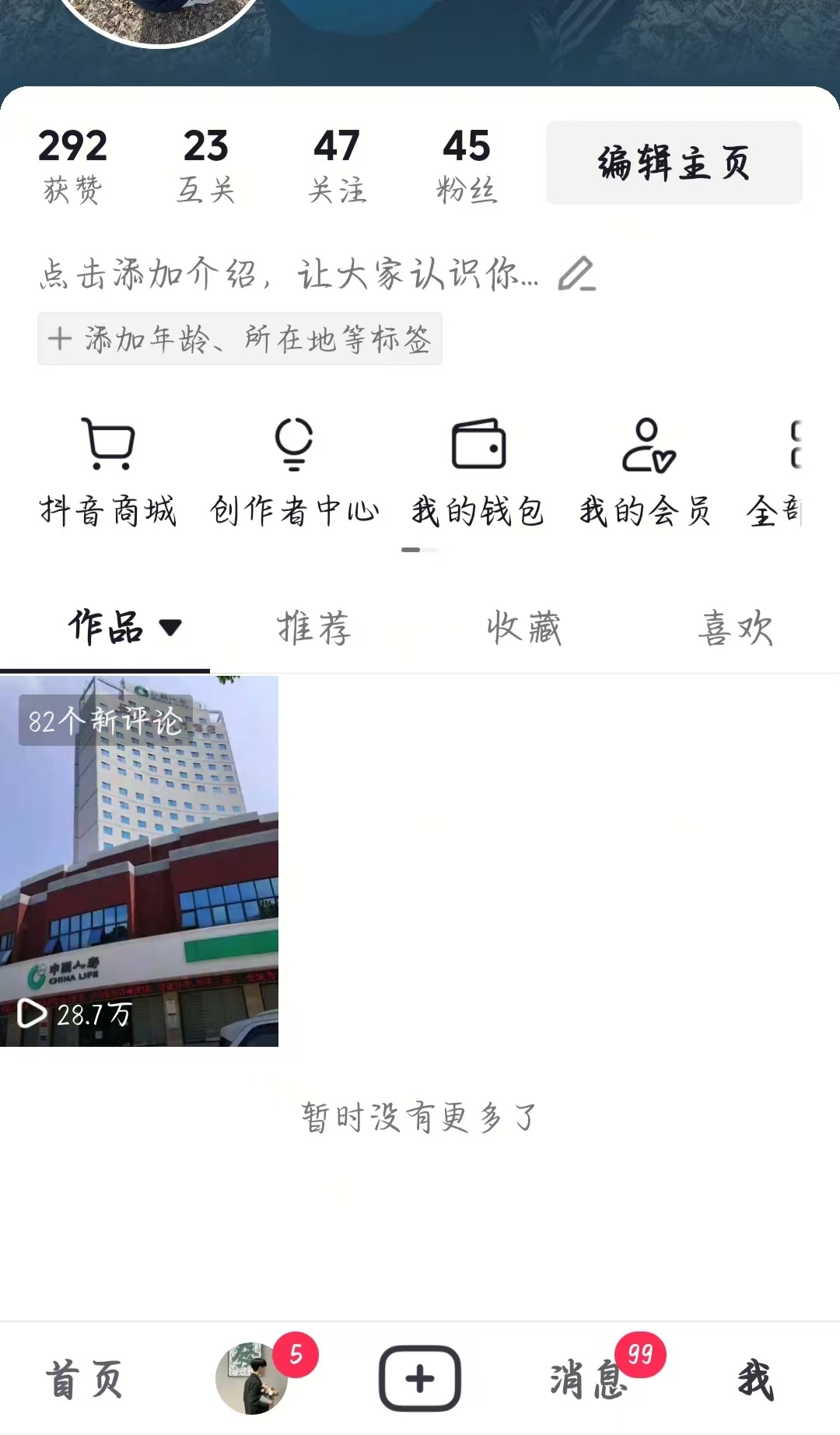Viewport: 840px width, 1435px height.
Task: Open the video with 28.7万 plays
Action: (139, 861)
